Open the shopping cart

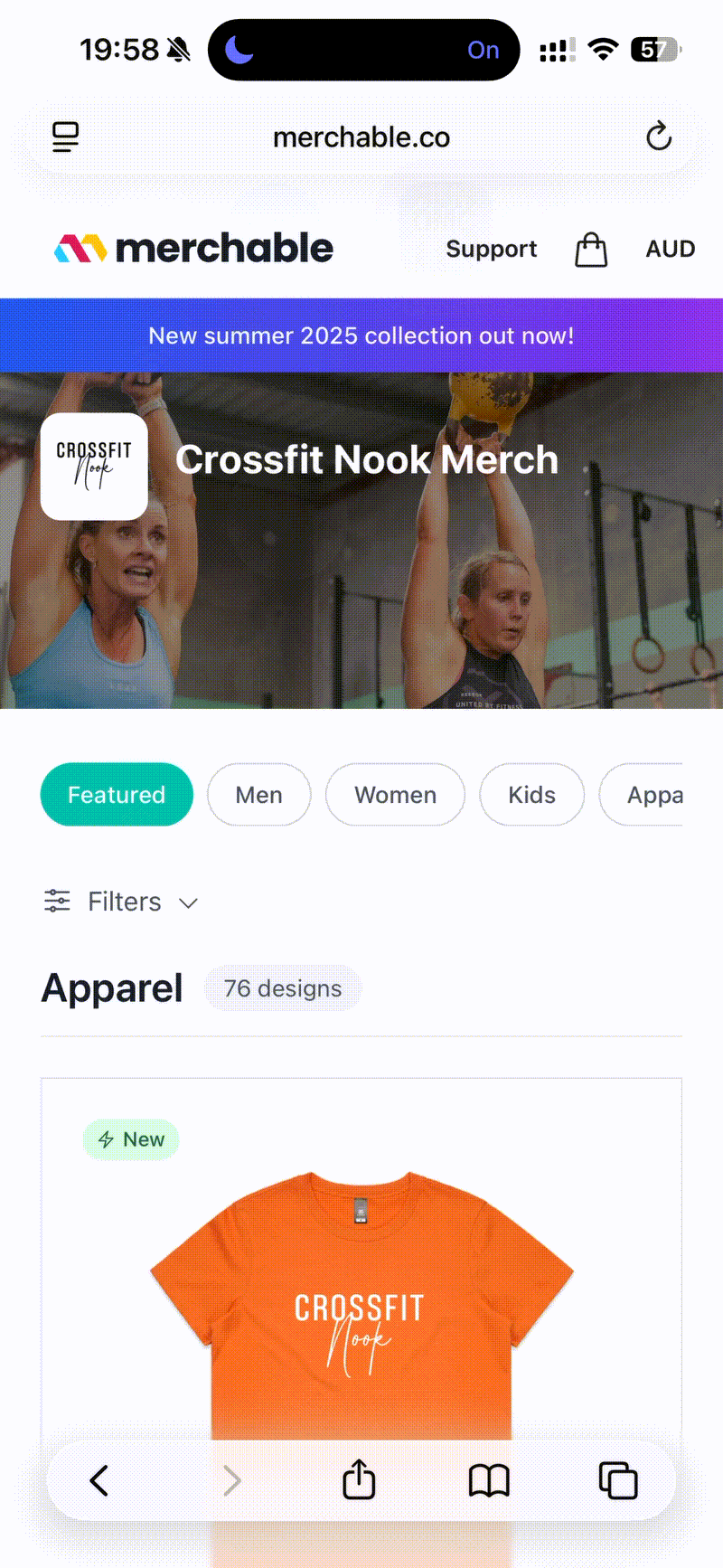[x=590, y=249]
